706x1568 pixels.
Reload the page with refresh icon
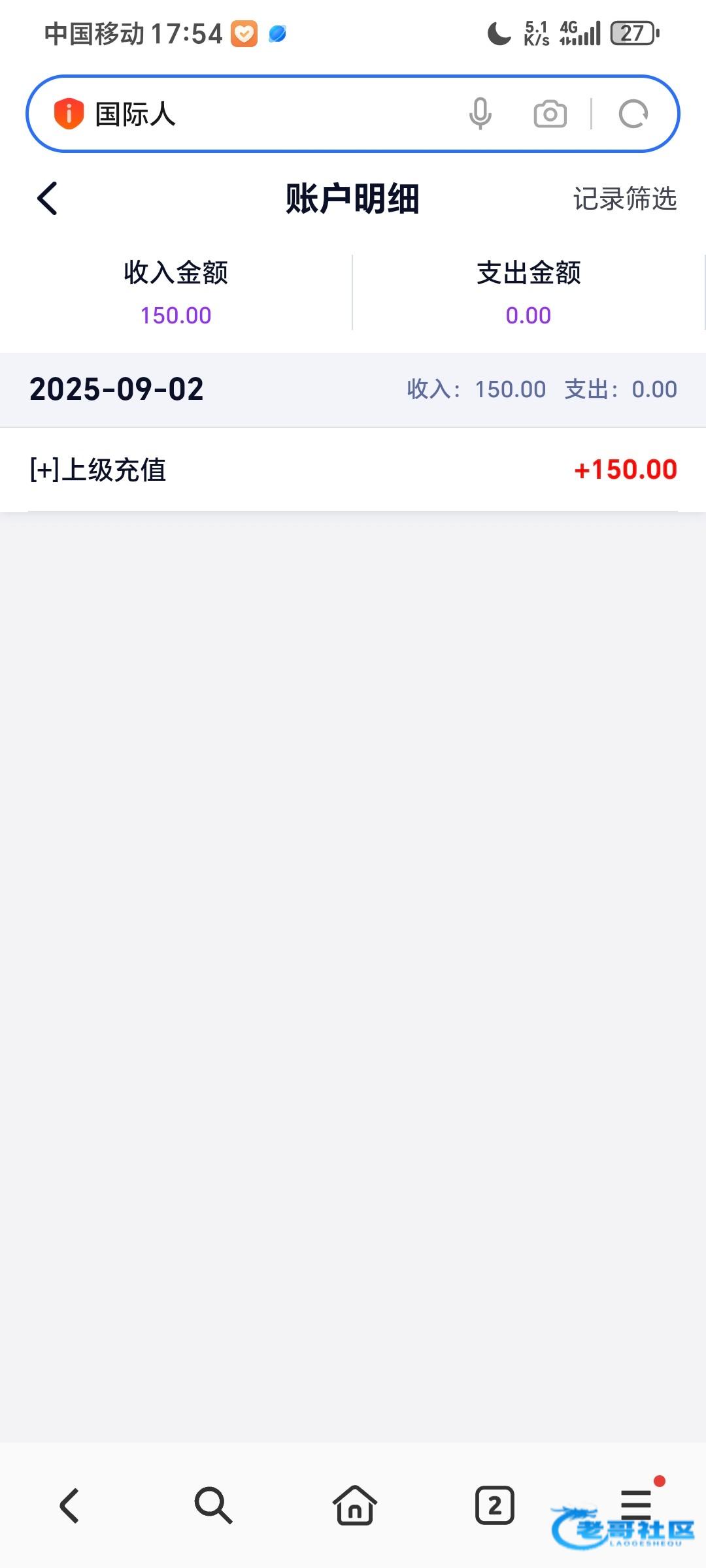coord(633,114)
